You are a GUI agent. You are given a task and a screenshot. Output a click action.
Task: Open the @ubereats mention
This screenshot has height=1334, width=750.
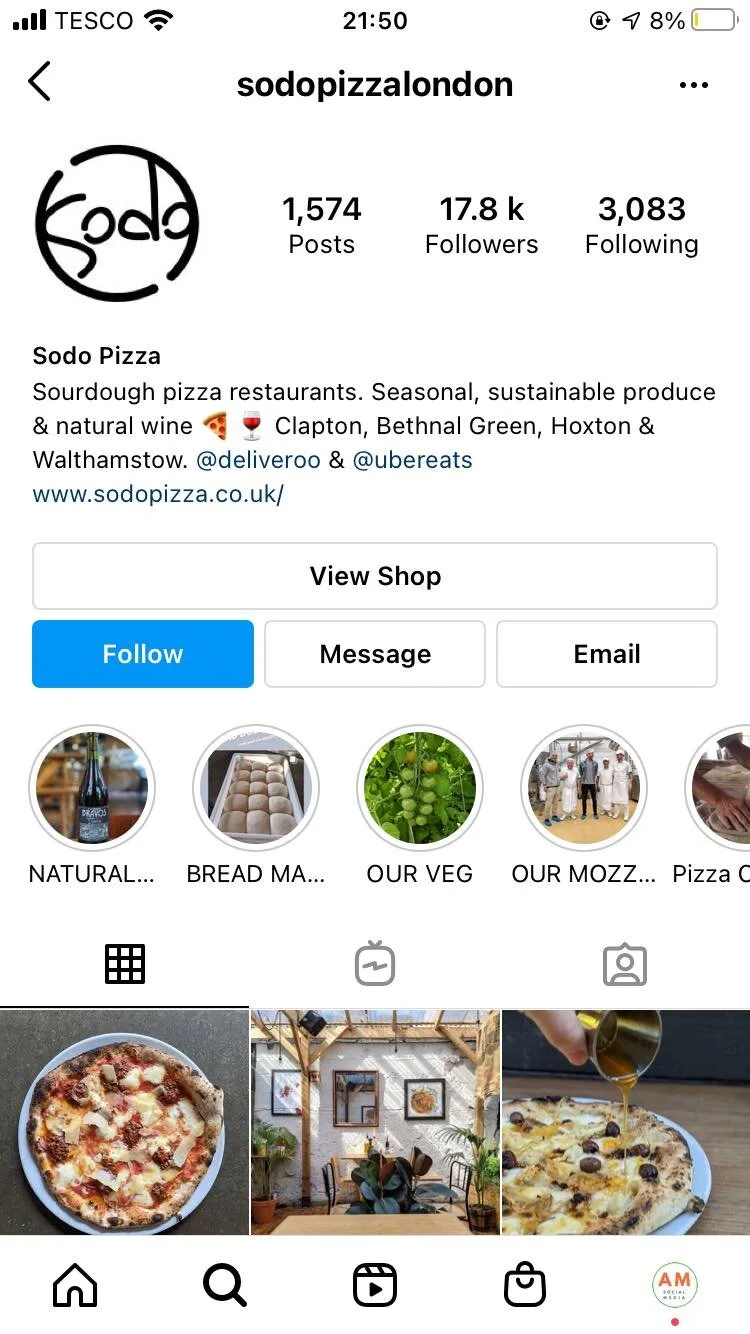tap(412, 460)
